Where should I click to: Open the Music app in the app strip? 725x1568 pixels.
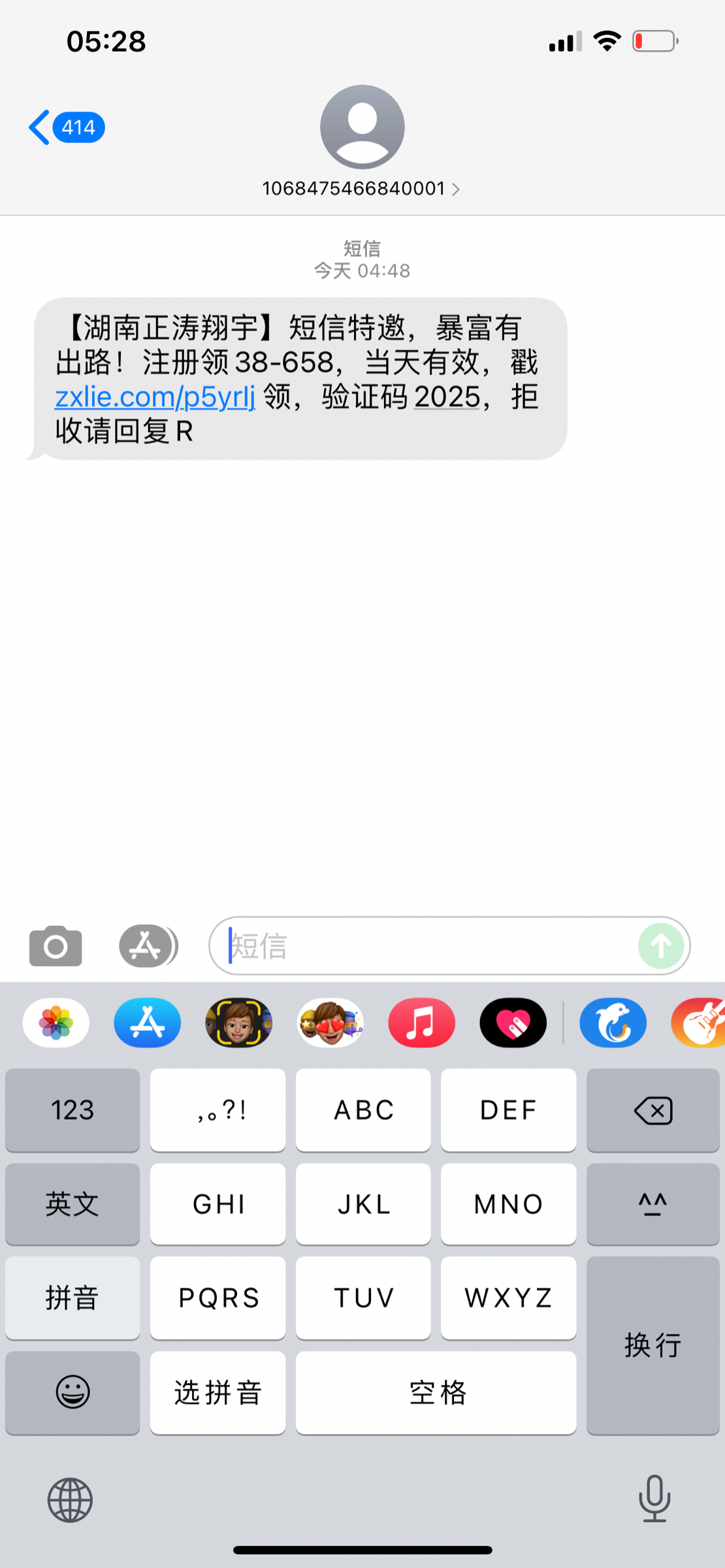[x=421, y=1022]
